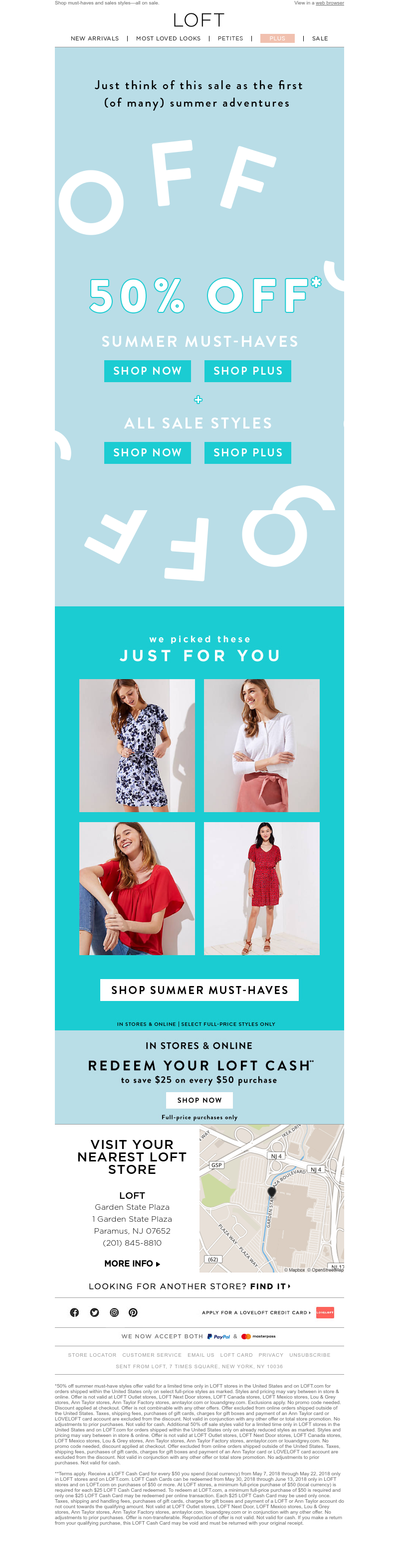The width and height of the screenshot is (399, 1568).
Task: Tap Shop Now under Summer Must-Haves
Action: tap(148, 371)
